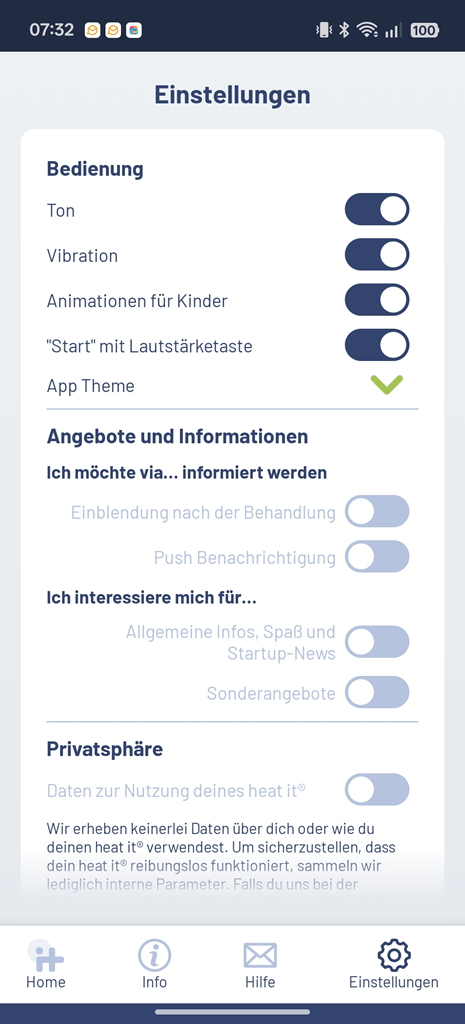Image resolution: width=465 pixels, height=1024 pixels.
Task: Switch off "Start" mit Lautstärketaste
Action: click(377, 345)
